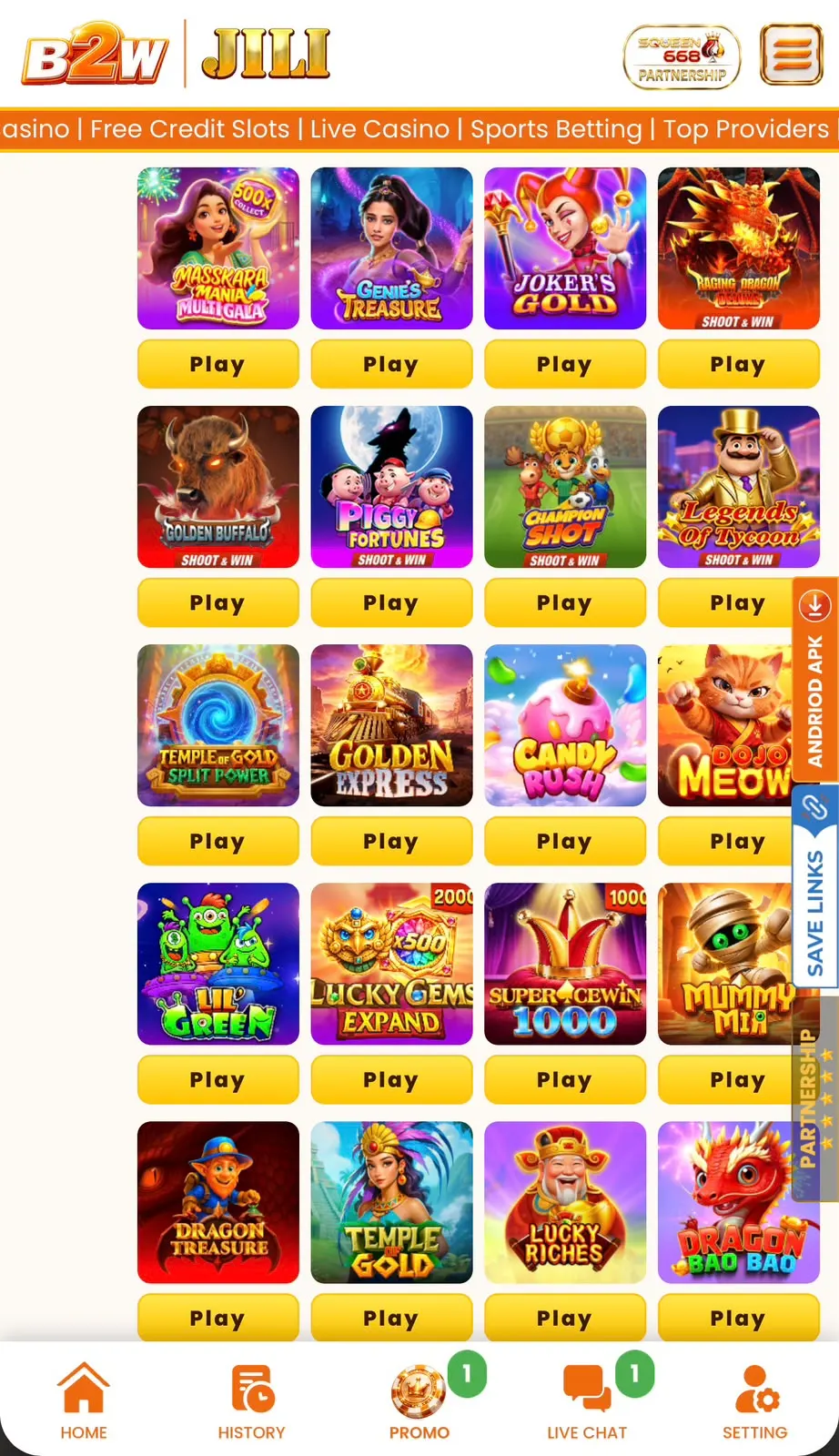839x1456 pixels.
Task: Play Masskara Mania Multi Gala
Action: tap(218, 364)
